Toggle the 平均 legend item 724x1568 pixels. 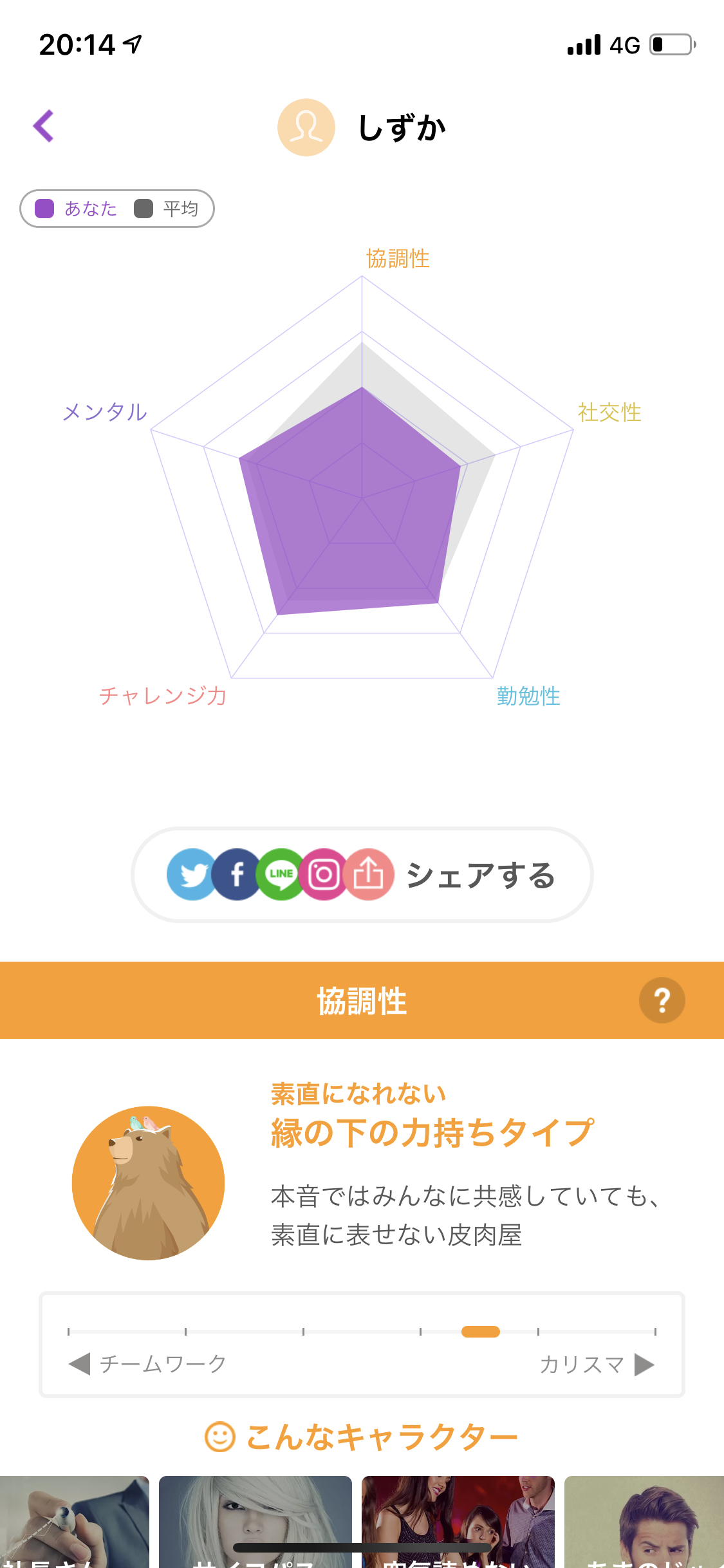[166, 209]
